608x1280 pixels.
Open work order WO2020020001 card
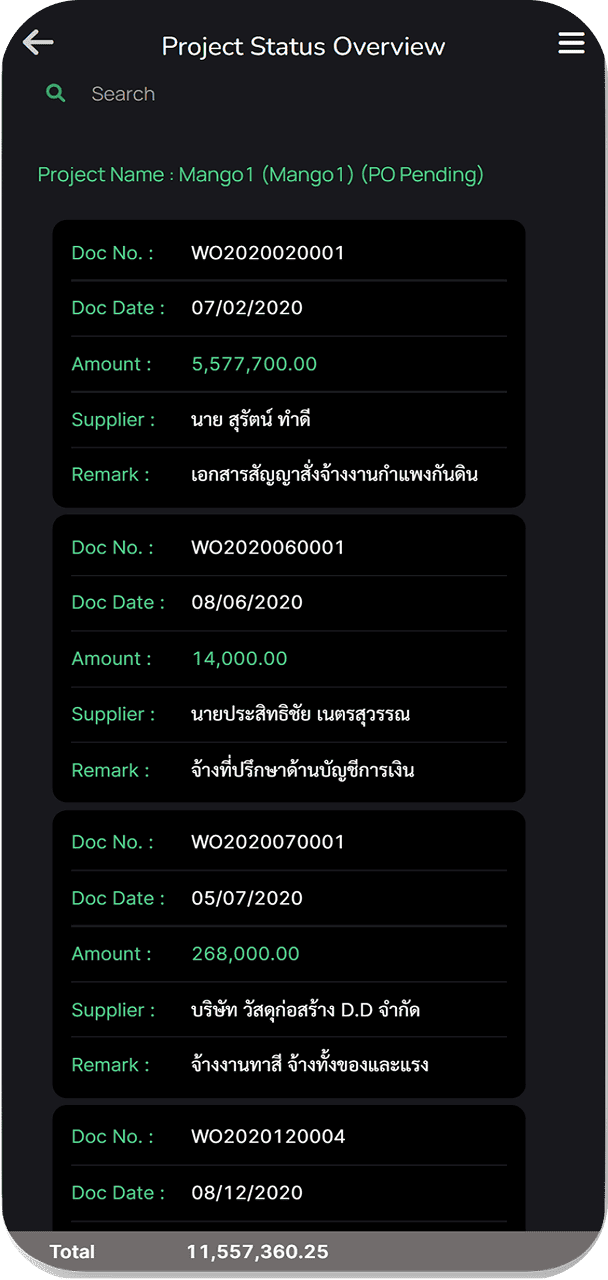tap(288, 363)
